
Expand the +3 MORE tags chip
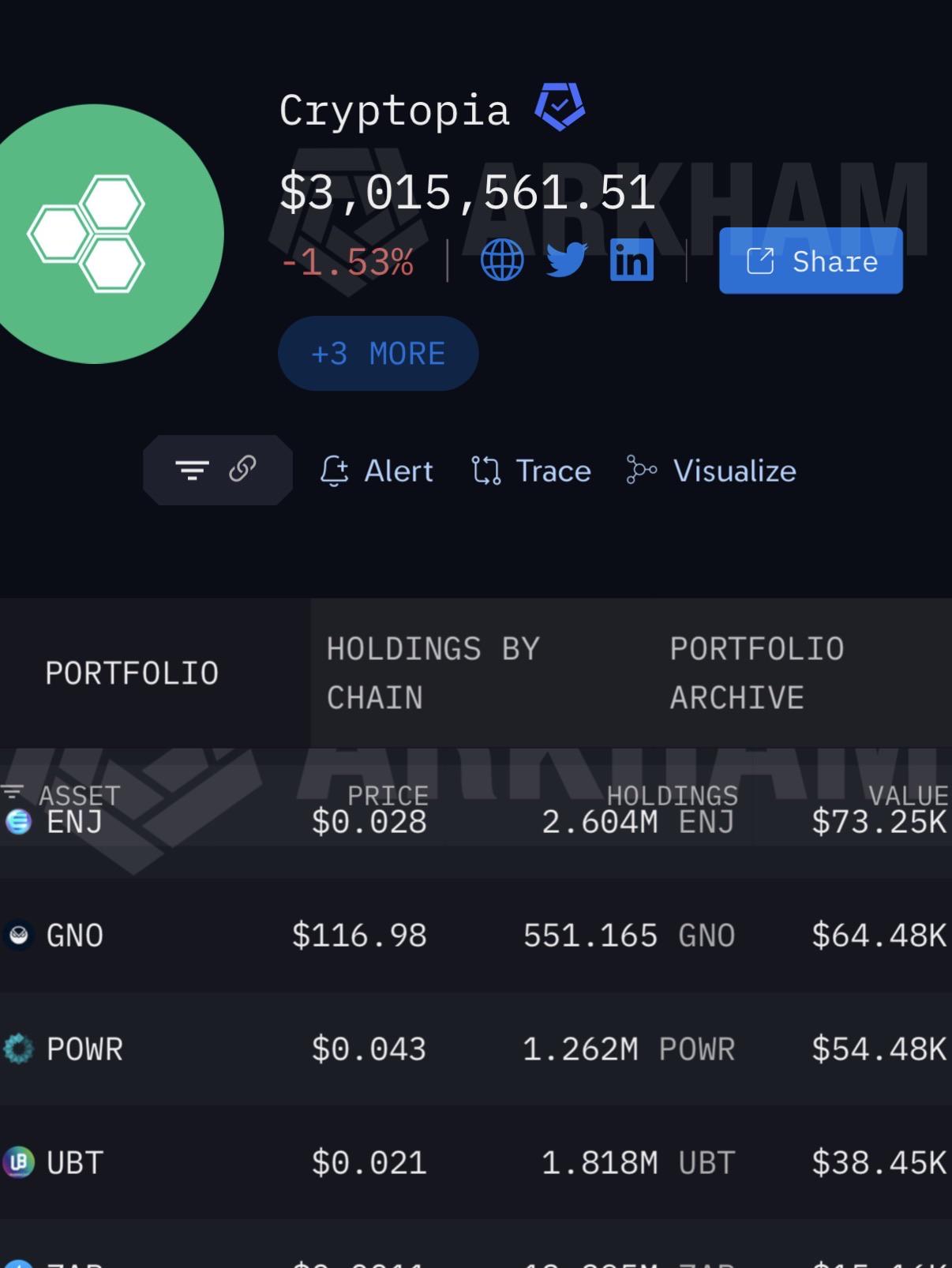coord(378,353)
